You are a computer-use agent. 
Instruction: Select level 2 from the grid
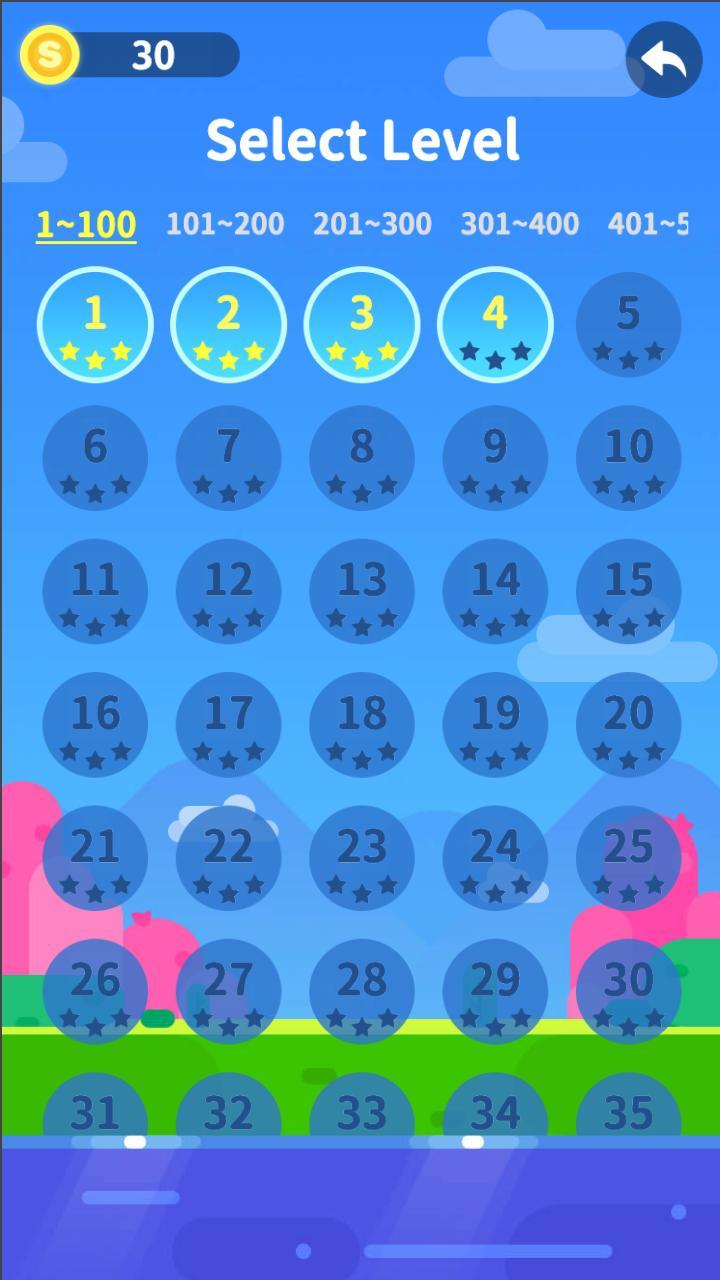(x=228, y=325)
